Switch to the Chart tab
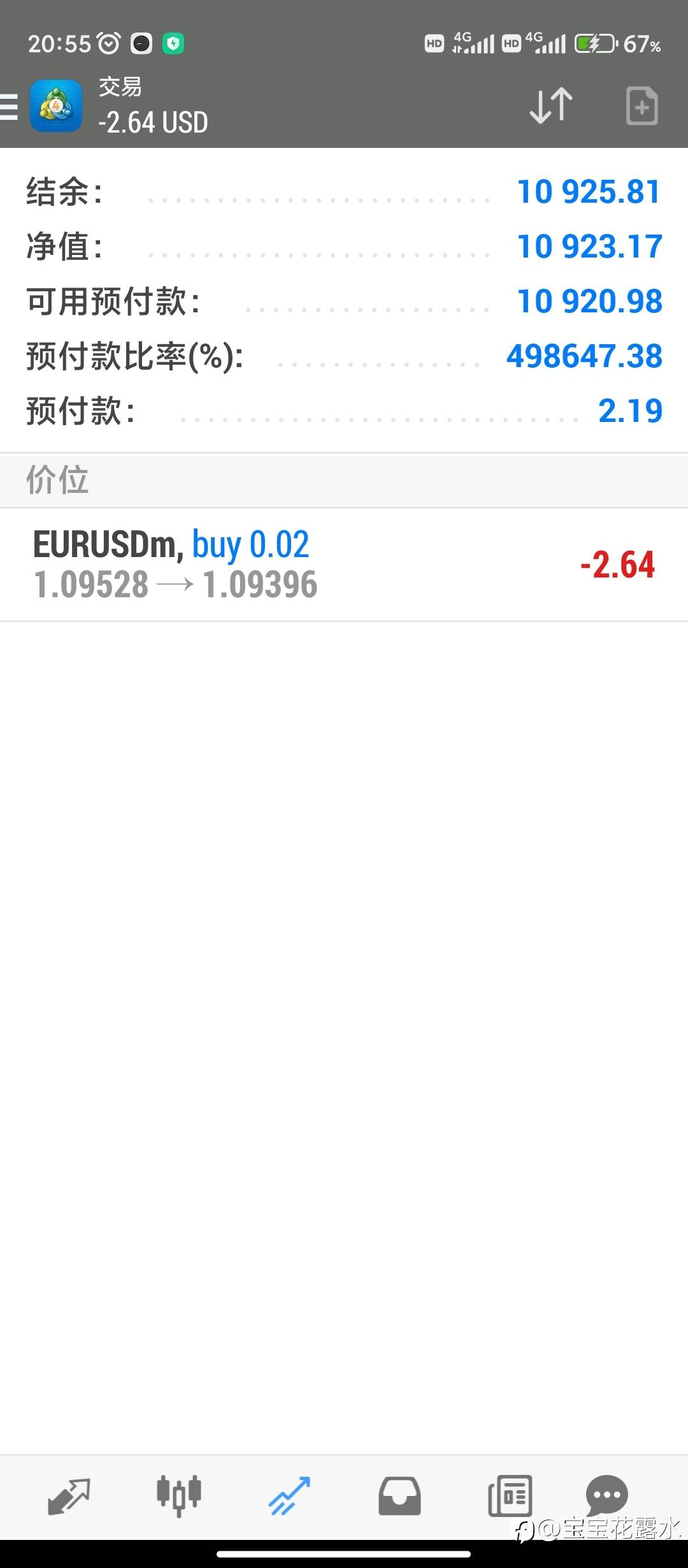 click(x=179, y=1495)
